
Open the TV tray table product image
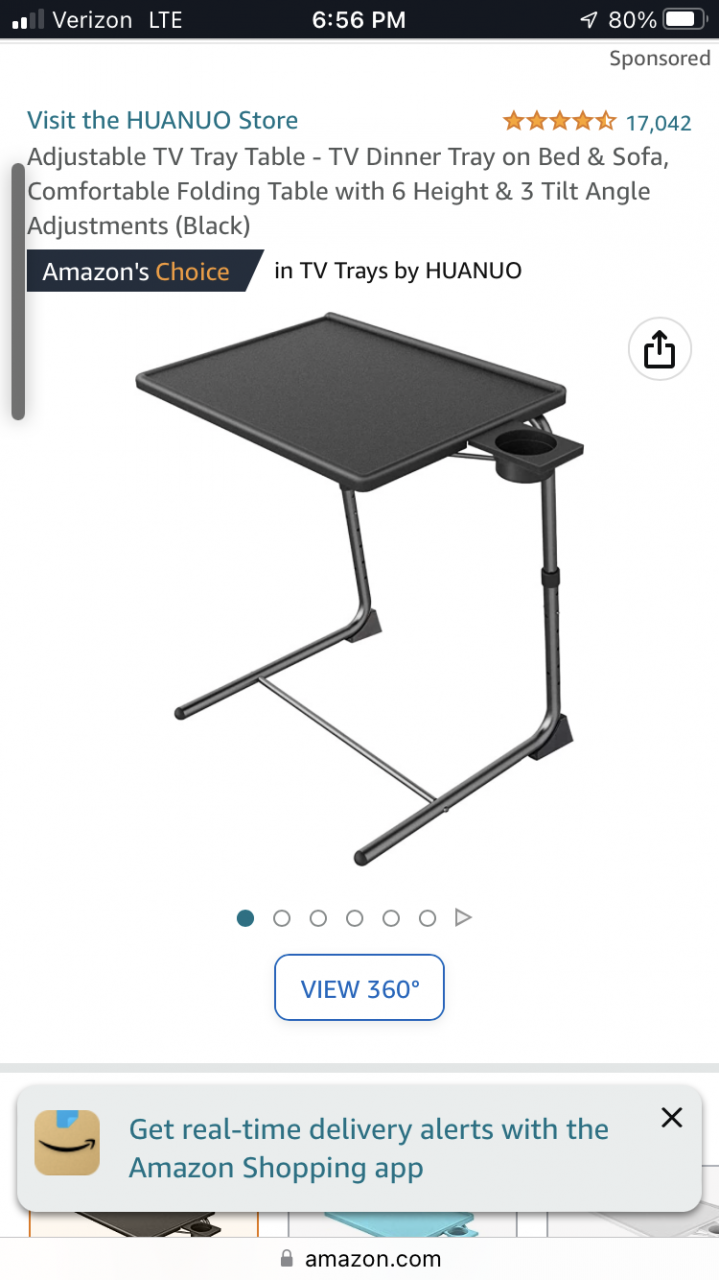[359, 588]
